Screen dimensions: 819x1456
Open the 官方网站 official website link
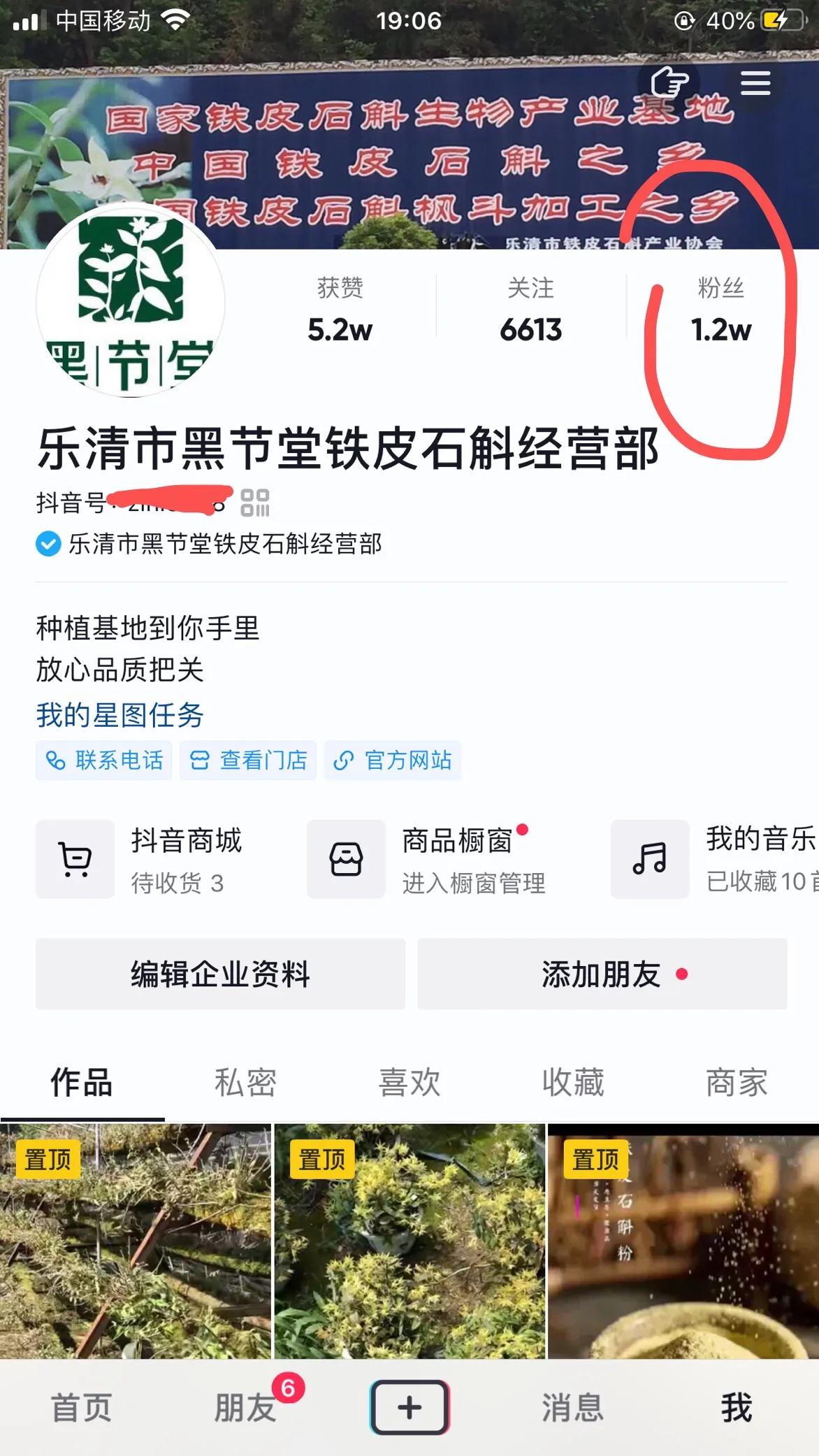393,761
